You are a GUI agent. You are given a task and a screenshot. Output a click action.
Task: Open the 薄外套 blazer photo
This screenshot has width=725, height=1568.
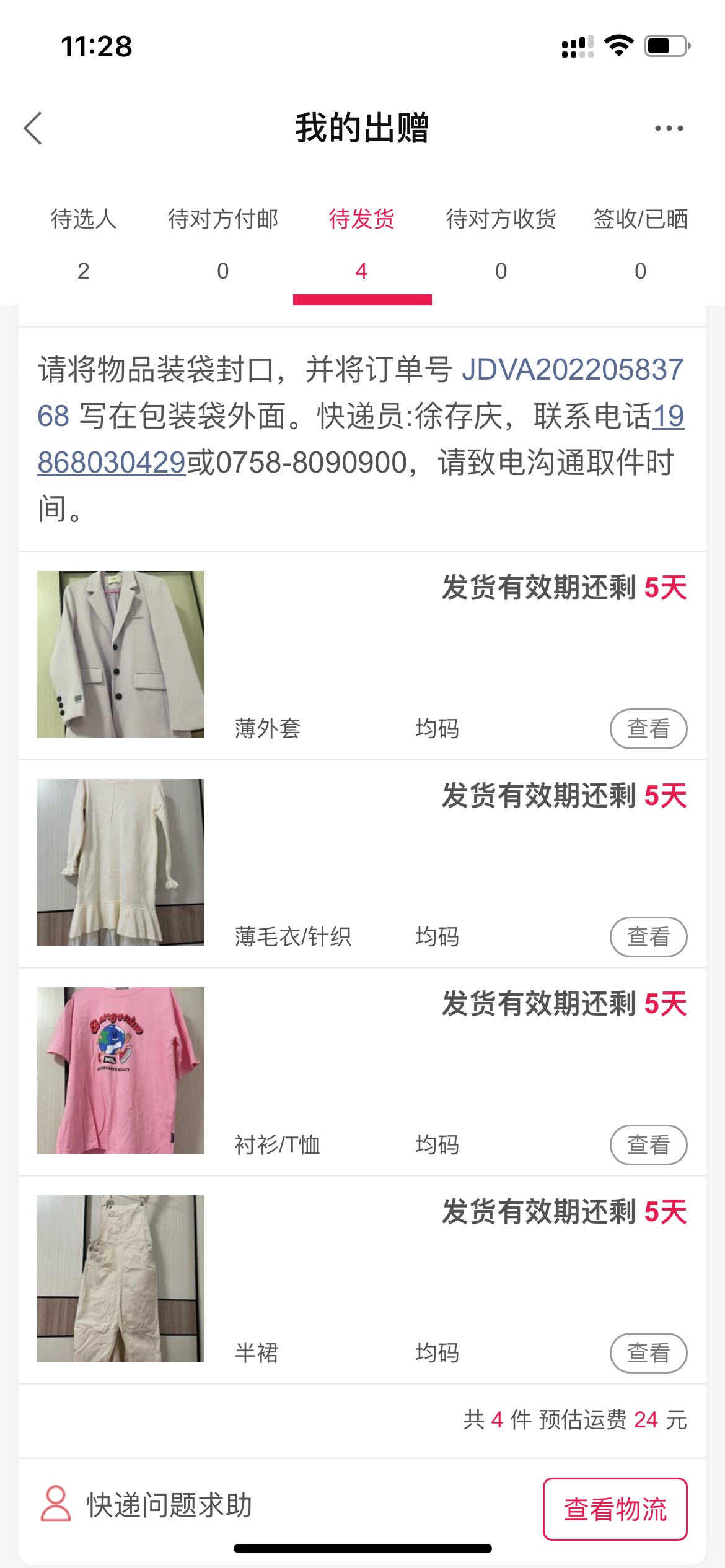tap(121, 655)
